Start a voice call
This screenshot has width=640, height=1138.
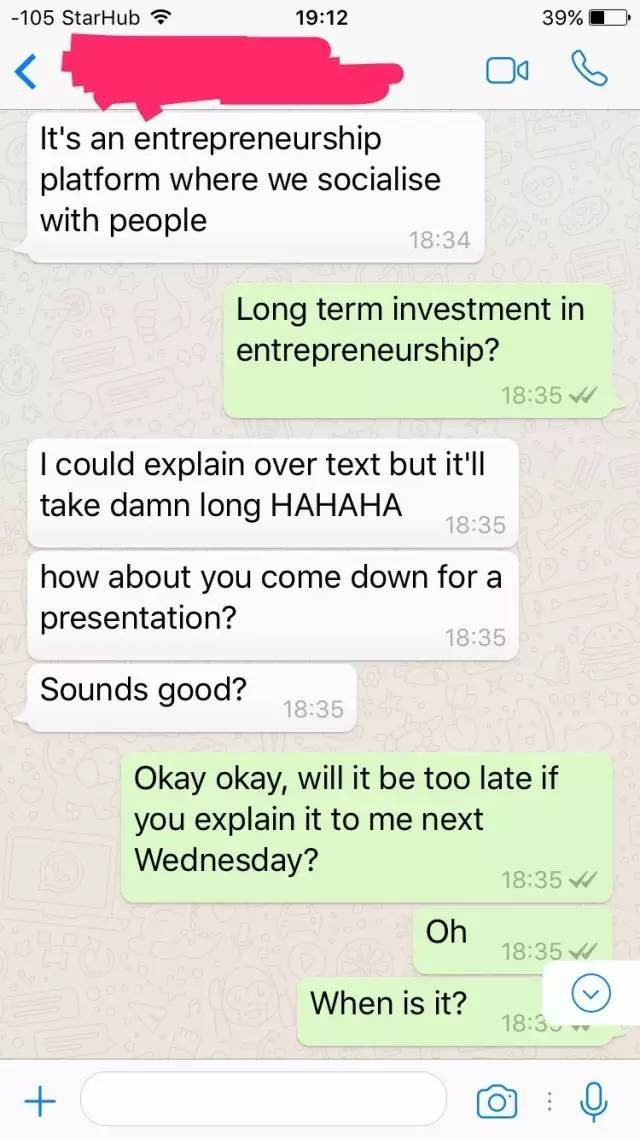tap(588, 69)
